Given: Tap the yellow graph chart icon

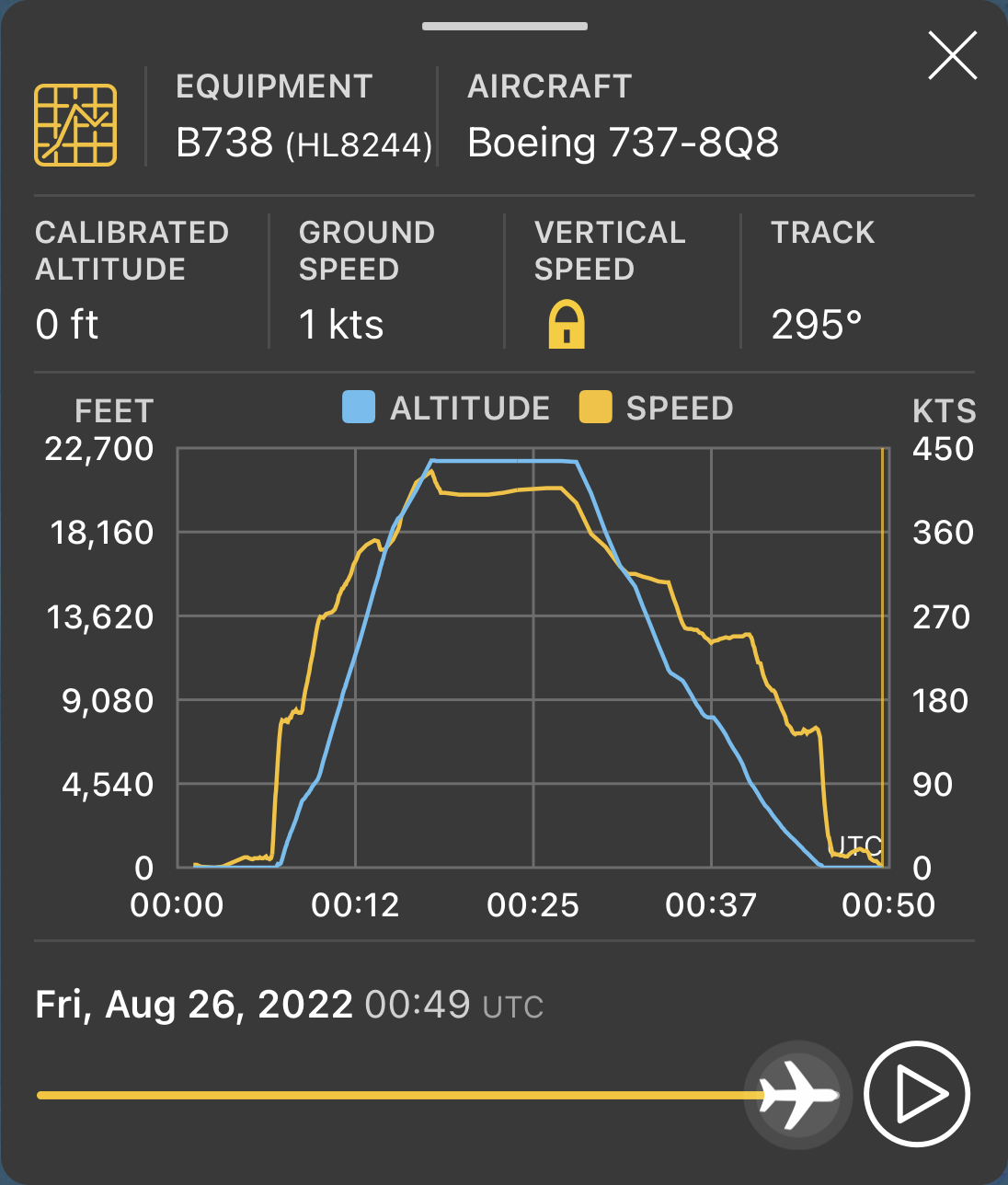Looking at the screenshot, I should [x=75, y=125].
